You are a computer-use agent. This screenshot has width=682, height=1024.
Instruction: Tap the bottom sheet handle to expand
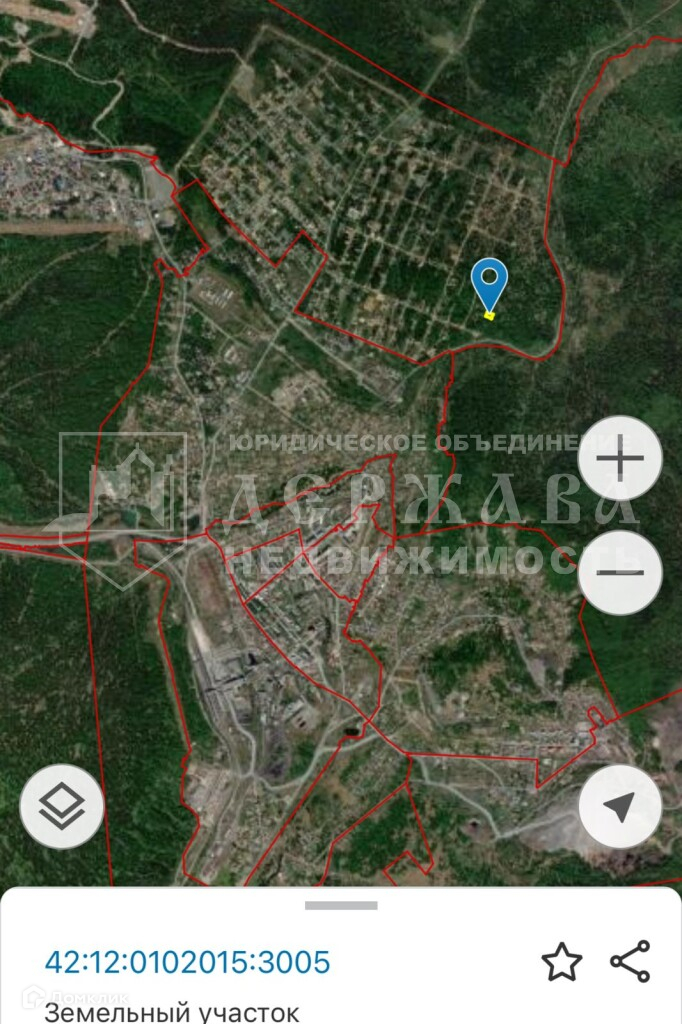click(341, 906)
